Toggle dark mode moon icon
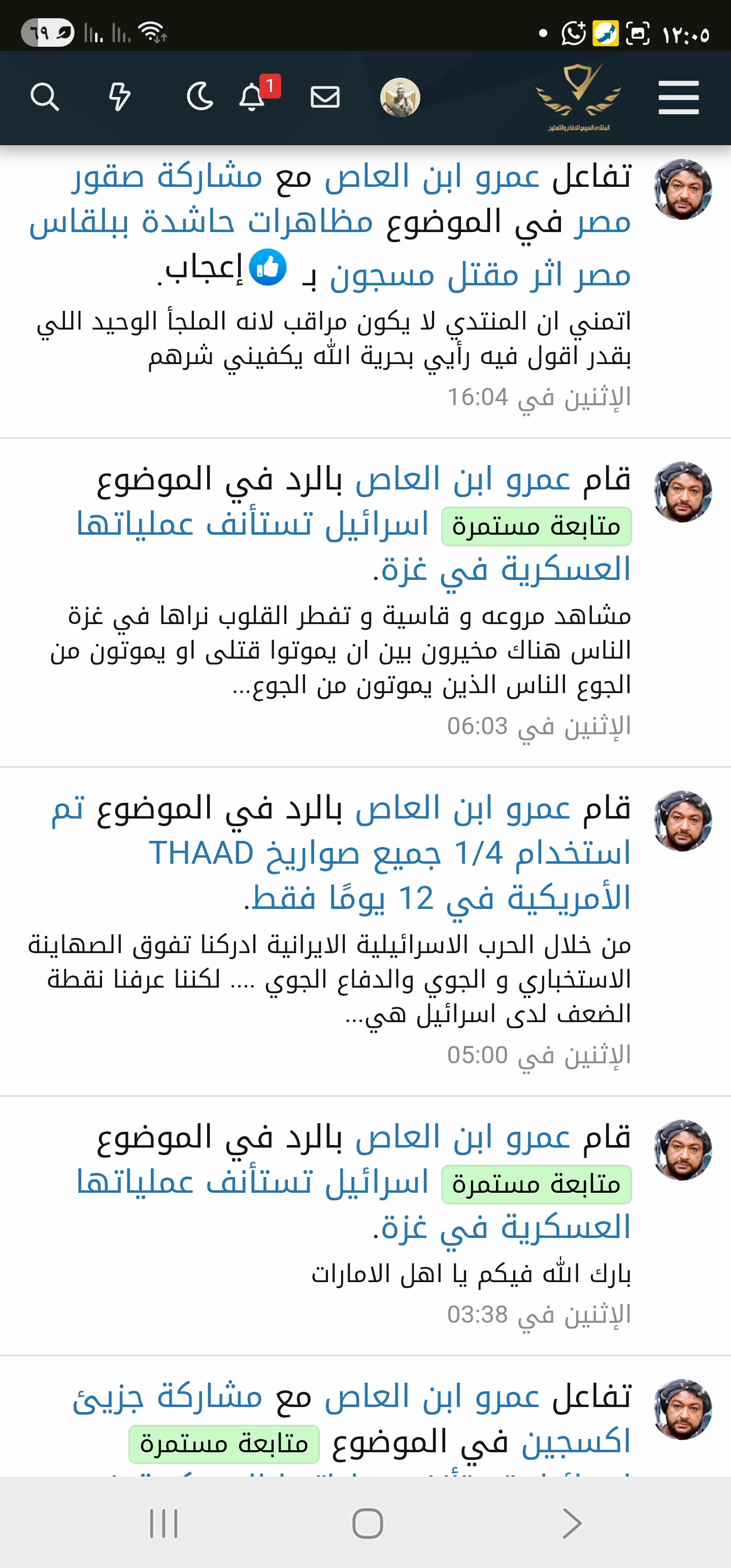 coord(200,97)
